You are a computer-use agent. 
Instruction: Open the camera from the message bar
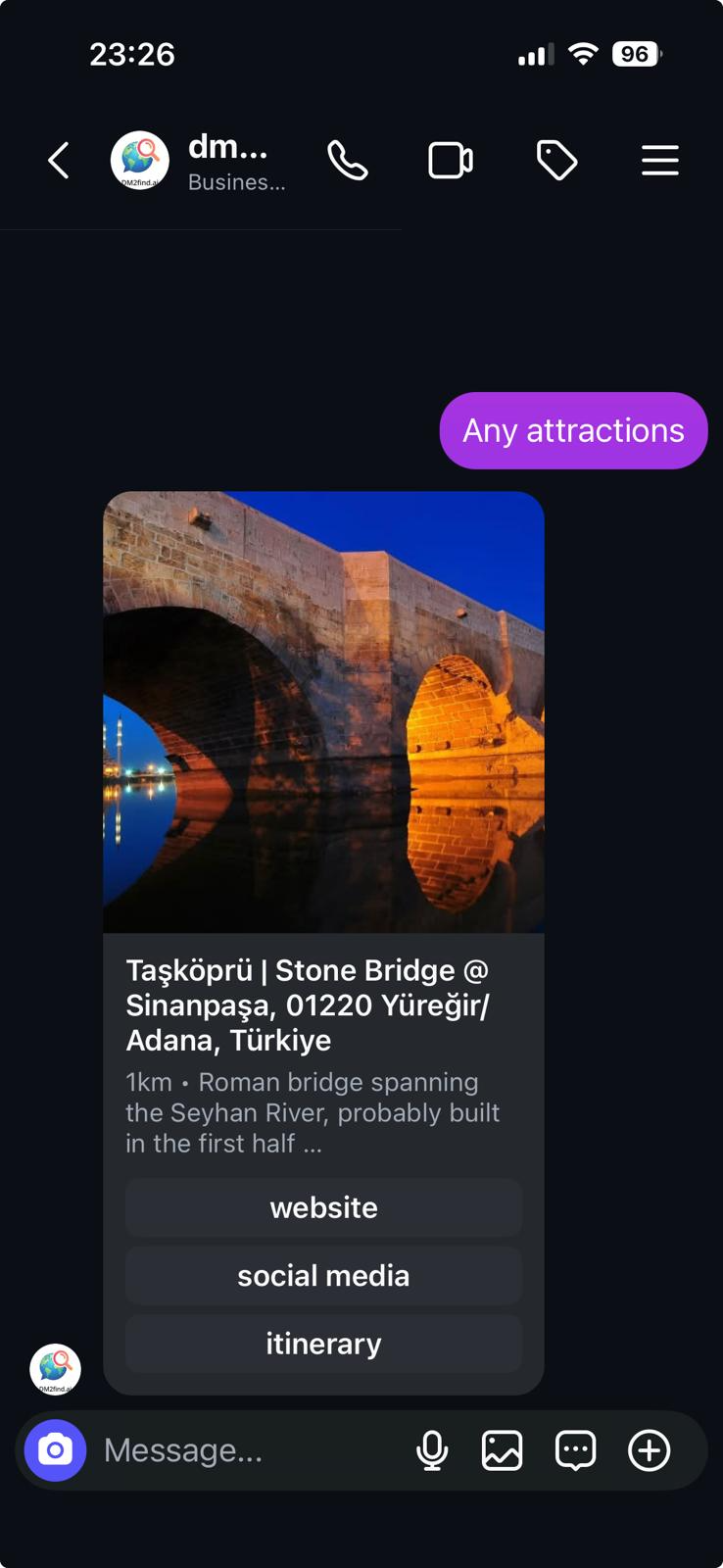point(56,1450)
